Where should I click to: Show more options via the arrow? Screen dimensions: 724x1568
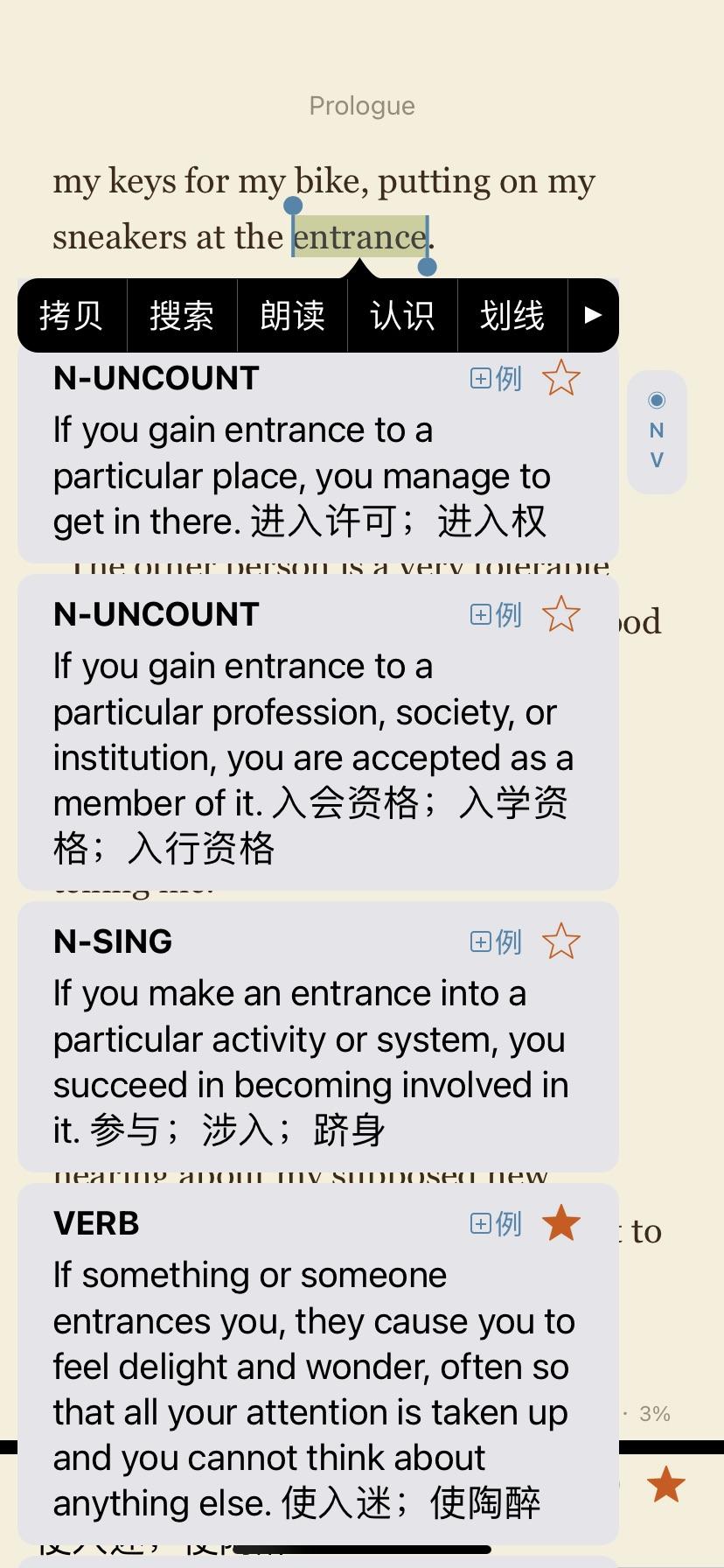tap(593, 315)
